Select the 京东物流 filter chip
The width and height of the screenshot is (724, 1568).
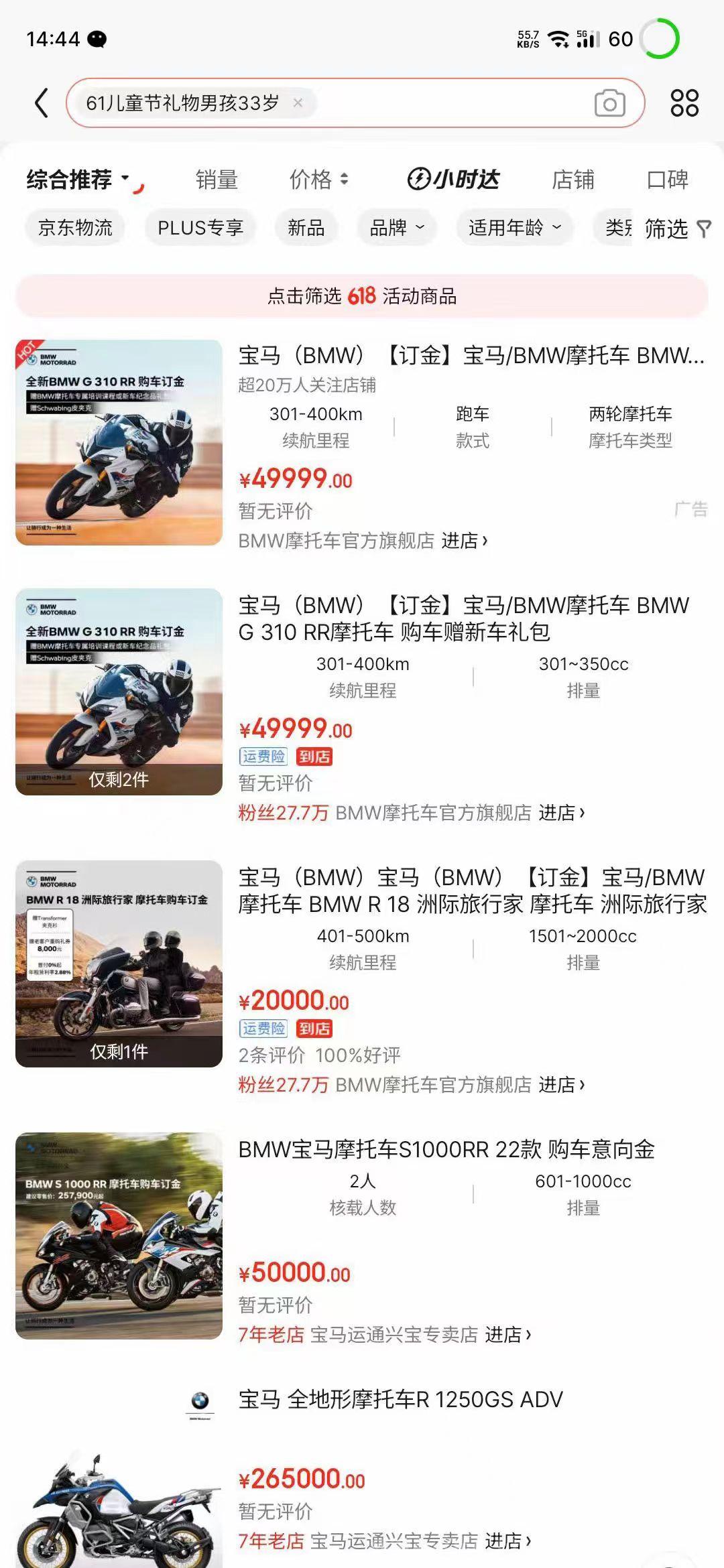(75, 228)
